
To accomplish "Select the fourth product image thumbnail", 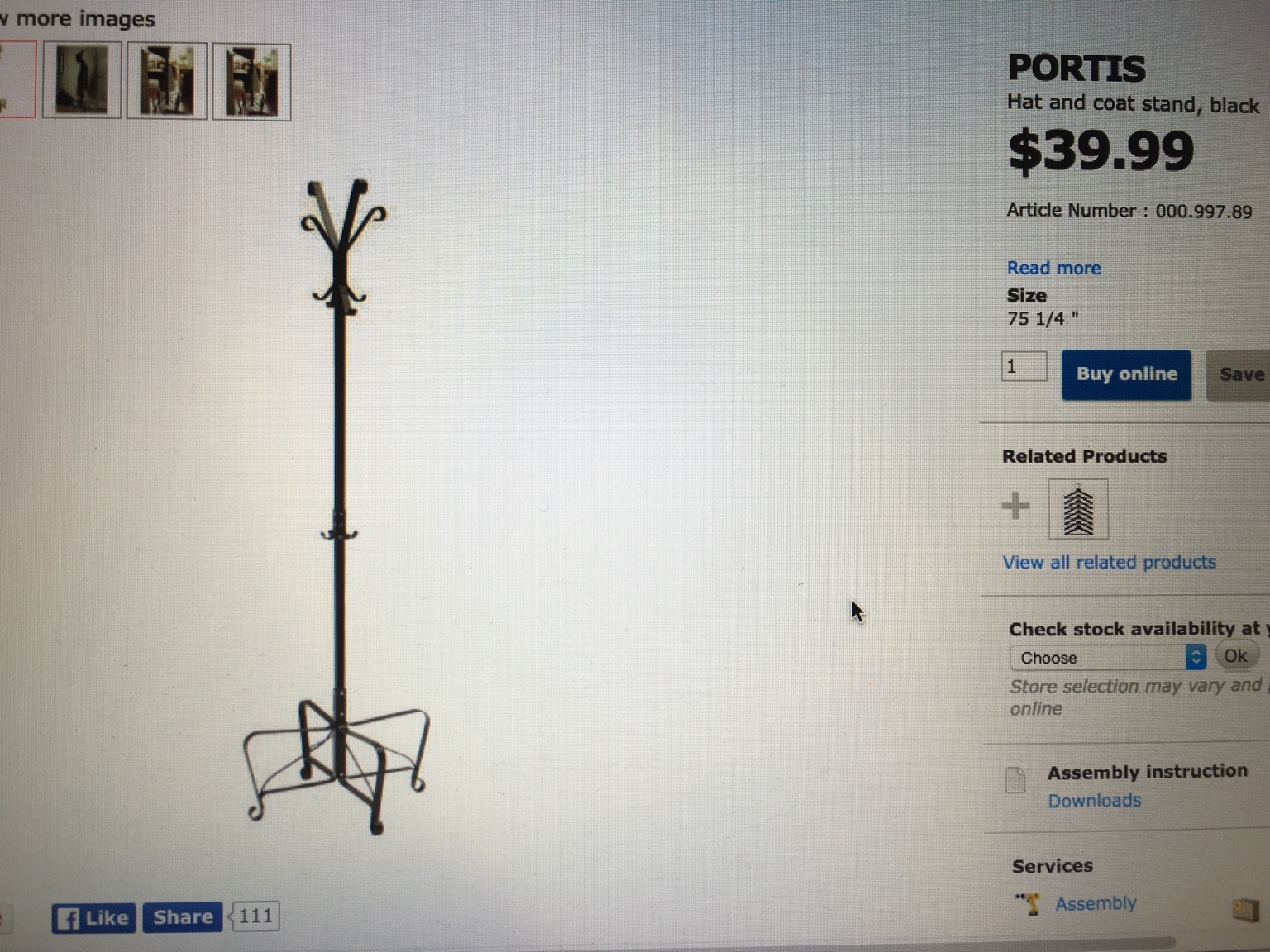I will 252,83.
